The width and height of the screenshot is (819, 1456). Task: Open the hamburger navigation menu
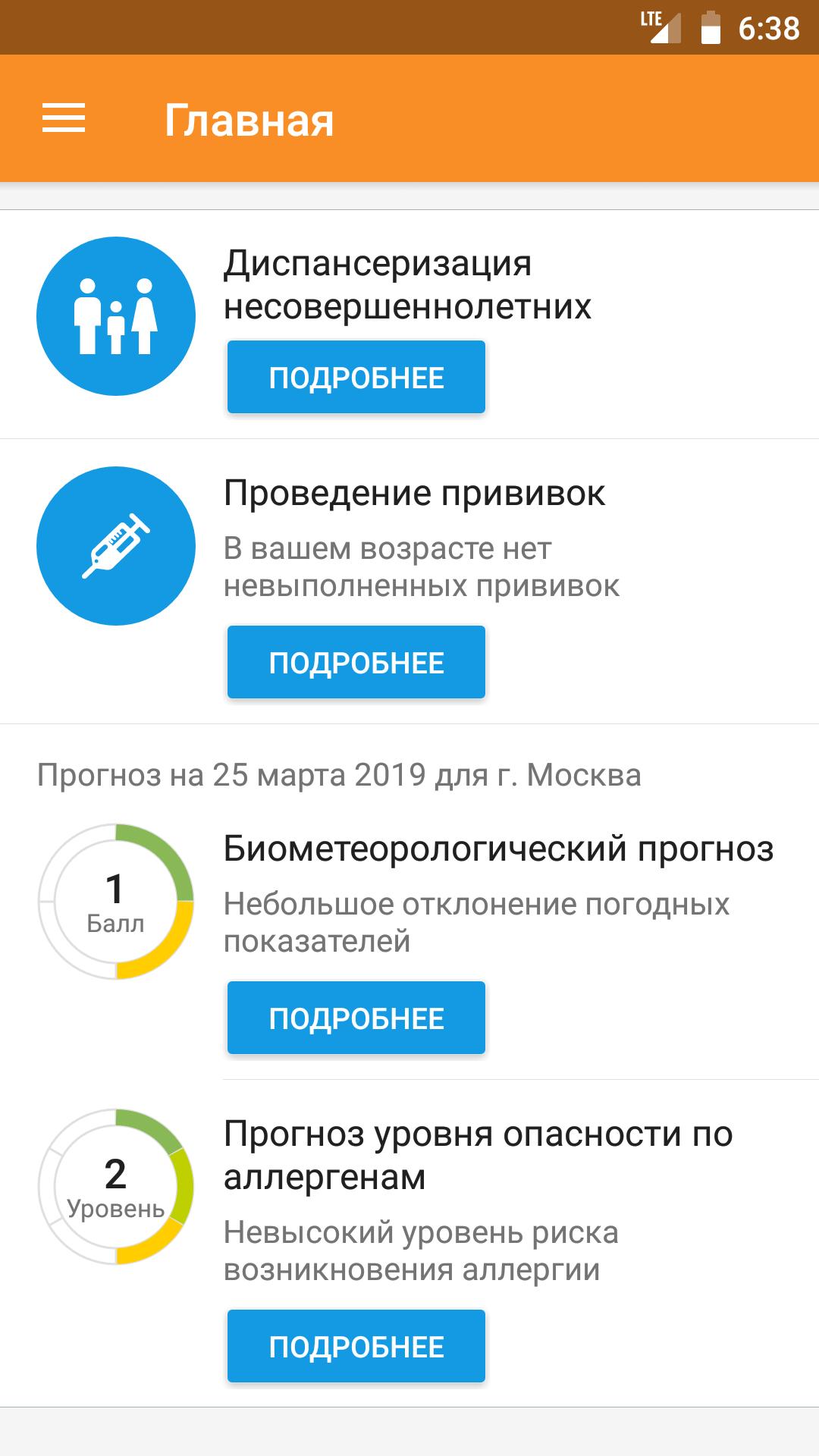(64, 119)
